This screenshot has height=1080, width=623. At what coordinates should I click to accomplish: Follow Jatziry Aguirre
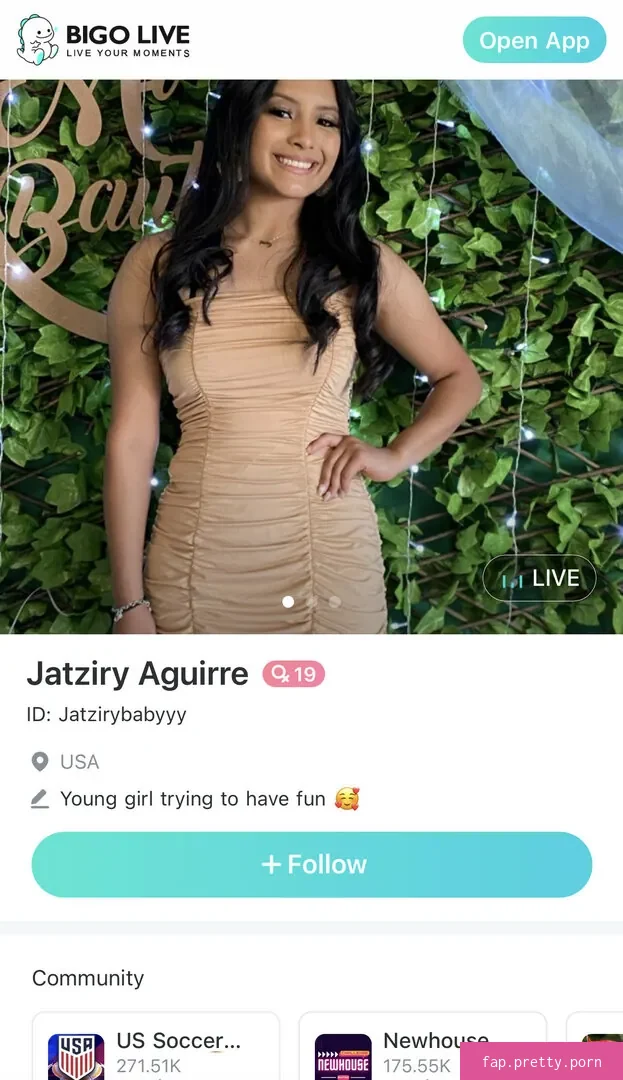coord(312,864)
